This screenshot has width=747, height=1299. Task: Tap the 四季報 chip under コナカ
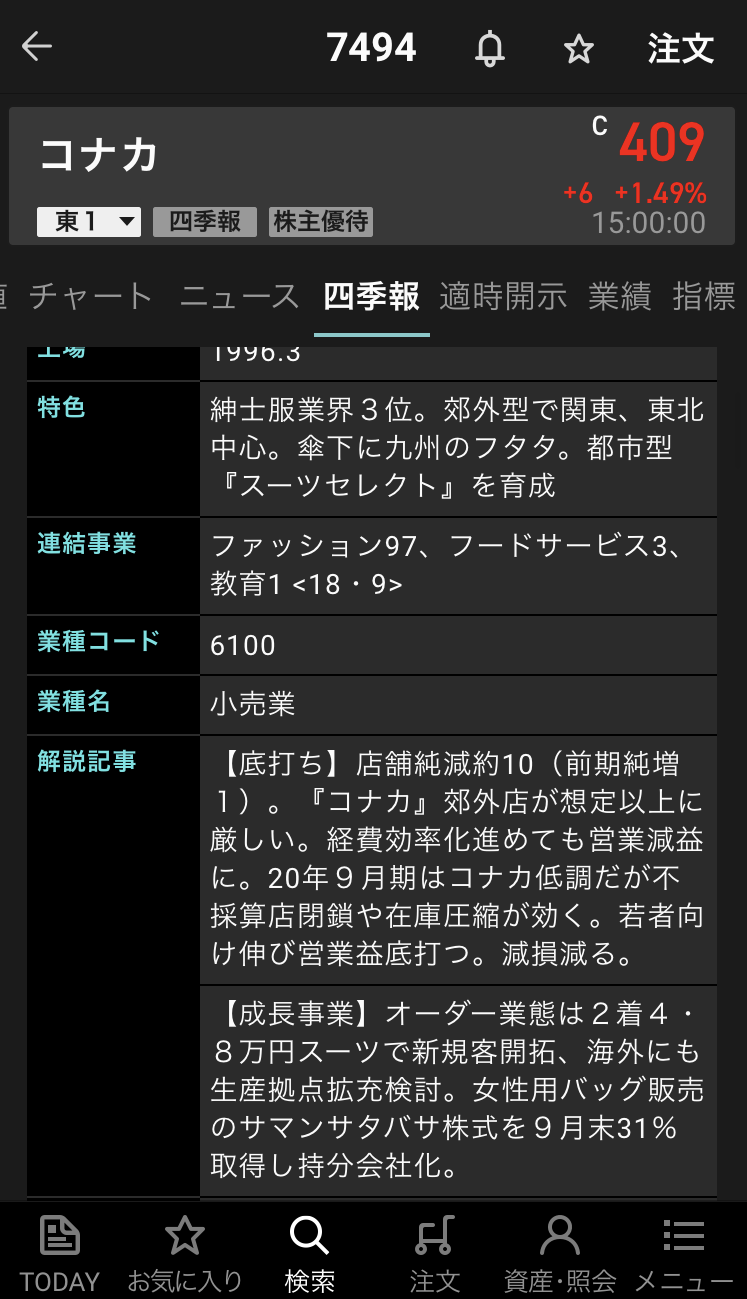tap(205, 222)
